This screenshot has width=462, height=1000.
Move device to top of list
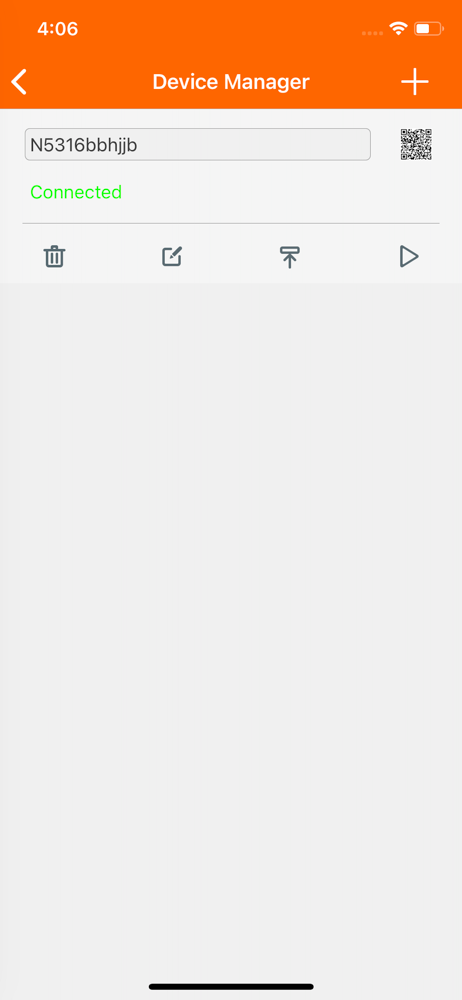(x=290, y=257)
